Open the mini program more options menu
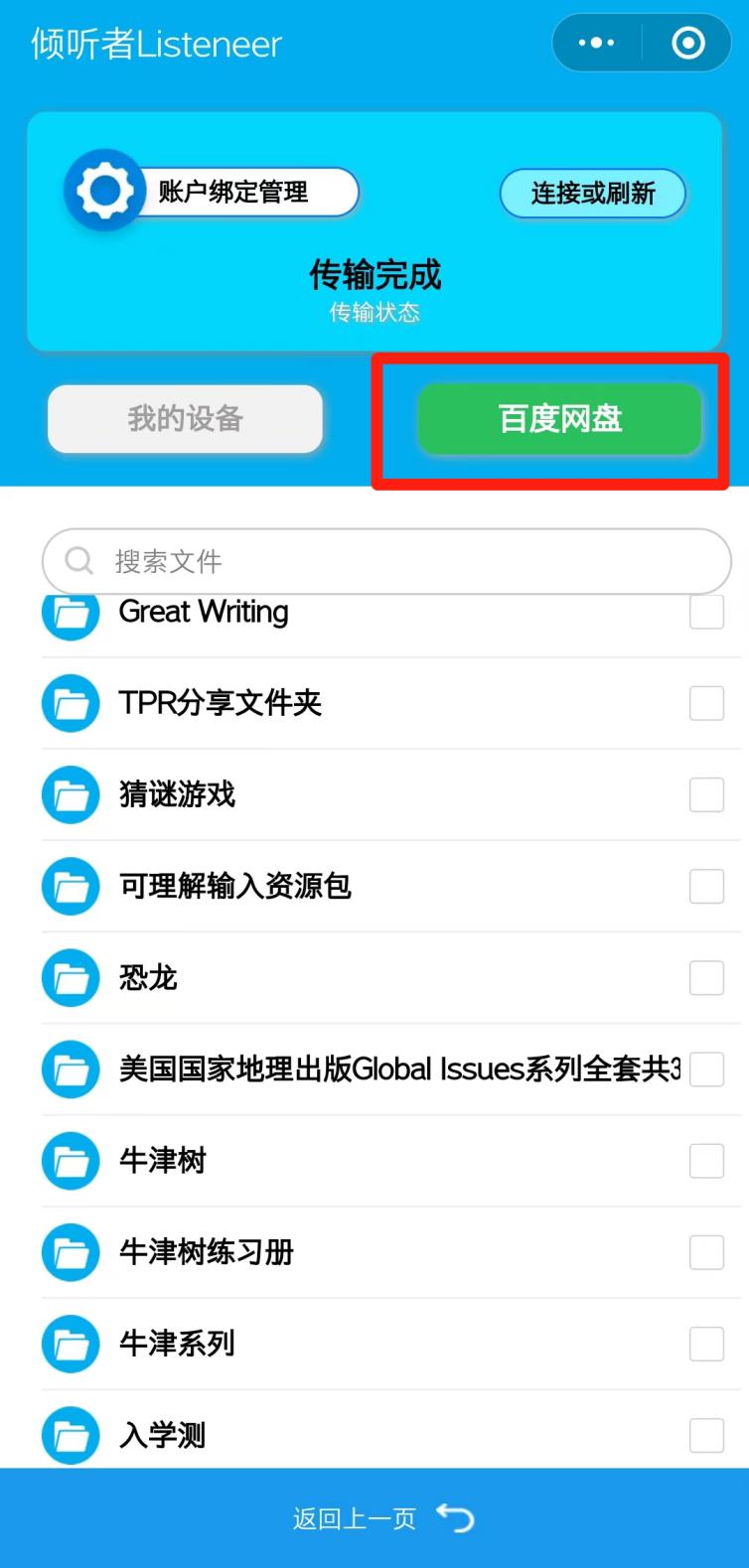Screen dimensions: 749x1568 (596, 43)
